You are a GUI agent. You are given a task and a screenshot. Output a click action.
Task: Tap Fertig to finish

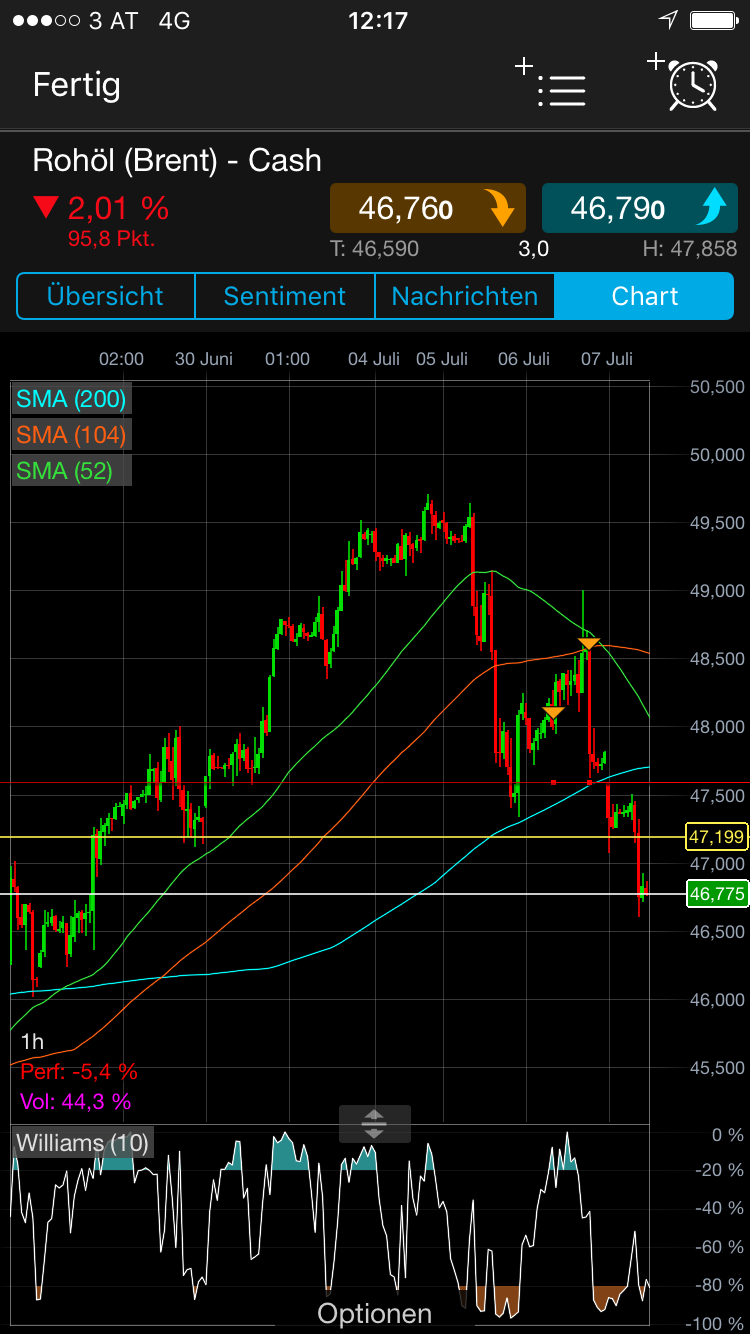click(76, 85)
